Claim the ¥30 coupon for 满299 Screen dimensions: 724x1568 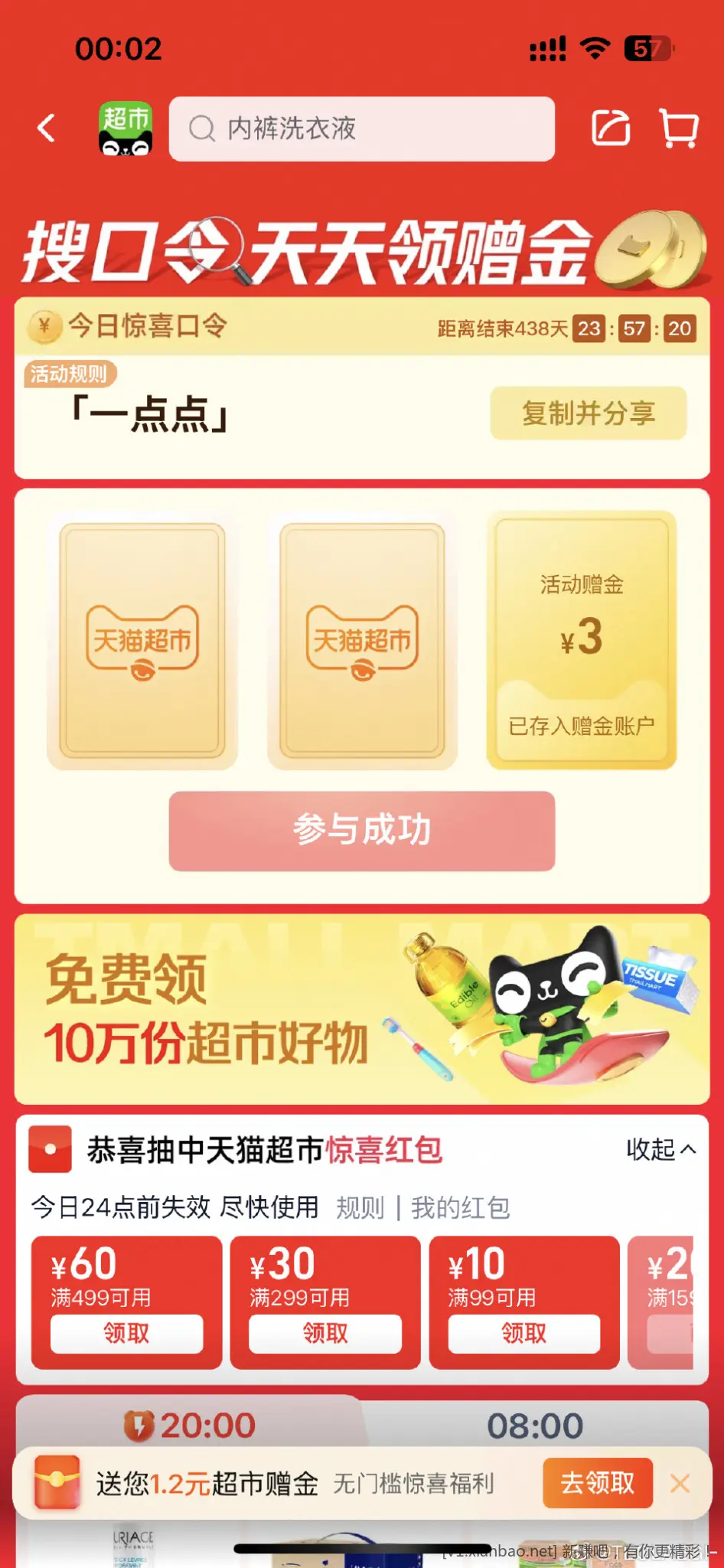click(325, 1333)
